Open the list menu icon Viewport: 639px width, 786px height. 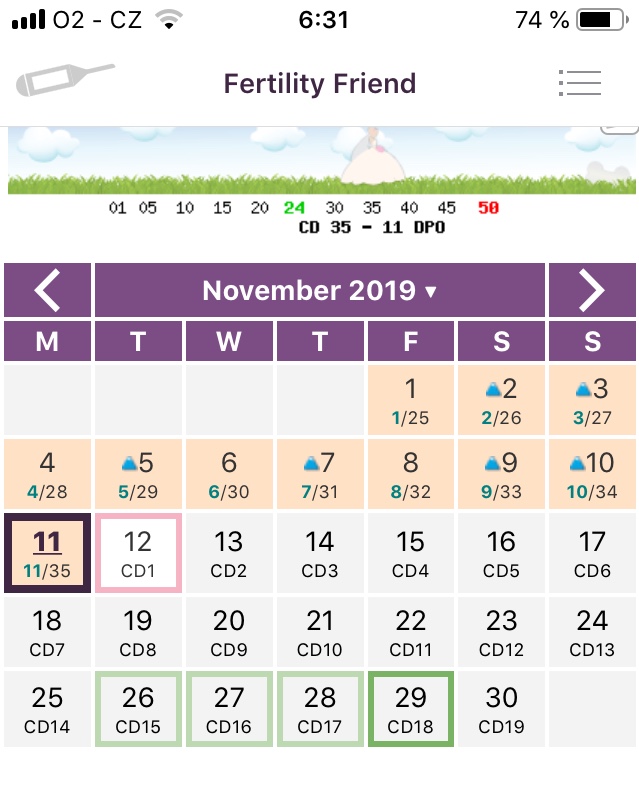579,83
